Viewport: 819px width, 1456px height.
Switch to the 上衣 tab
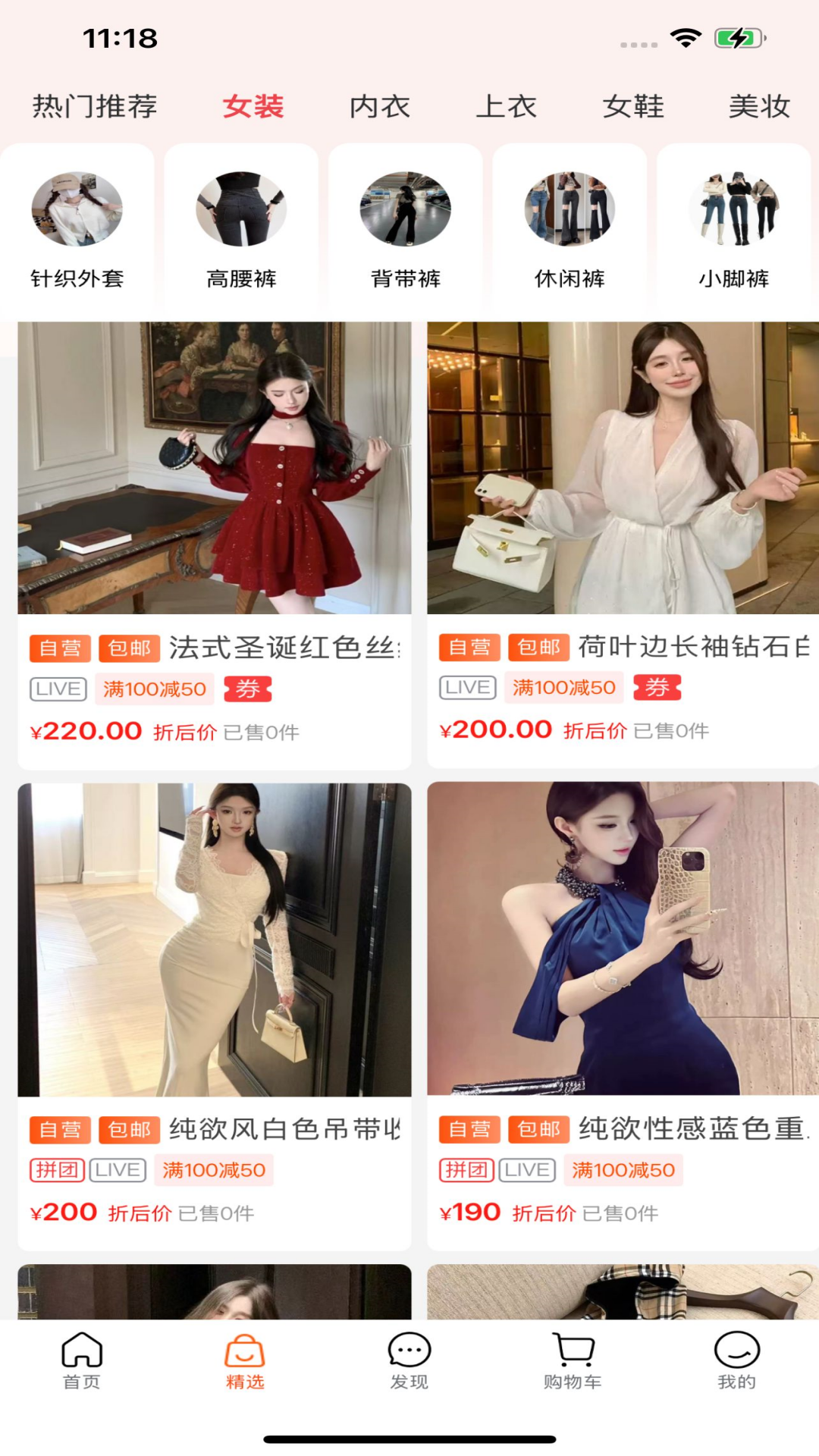tap(506, 106)
